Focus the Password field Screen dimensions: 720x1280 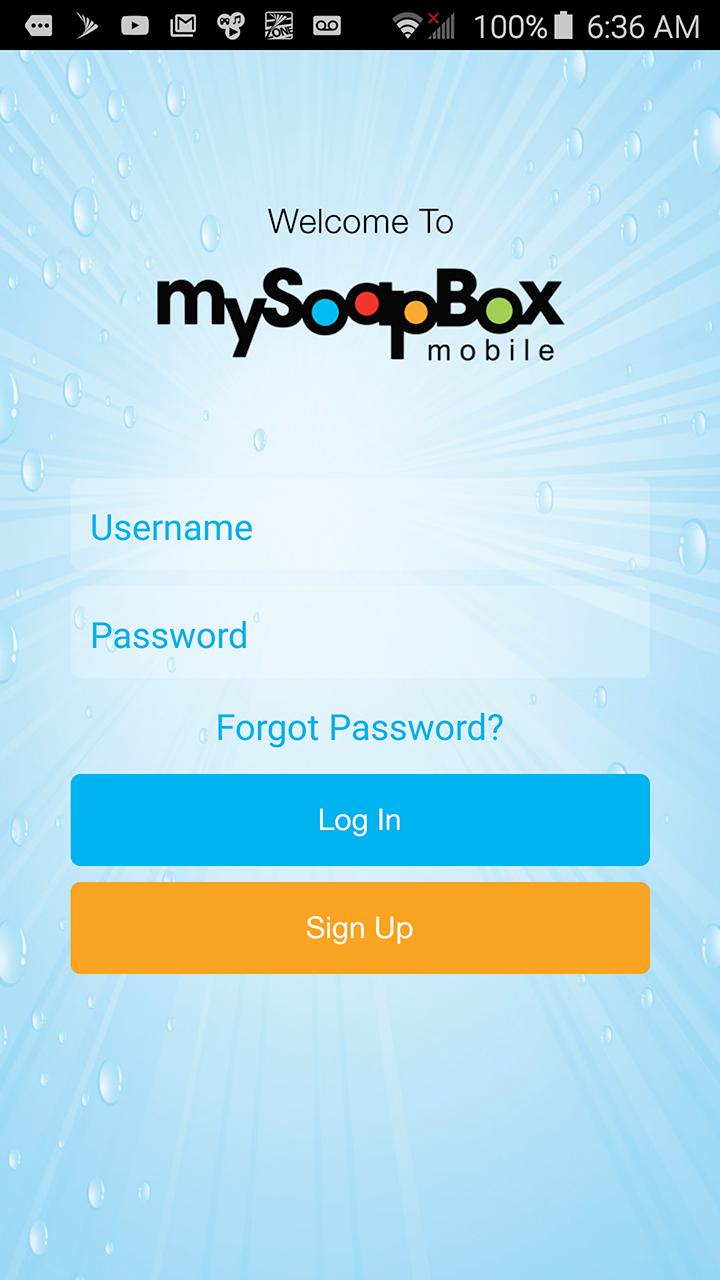pos(360,634)
